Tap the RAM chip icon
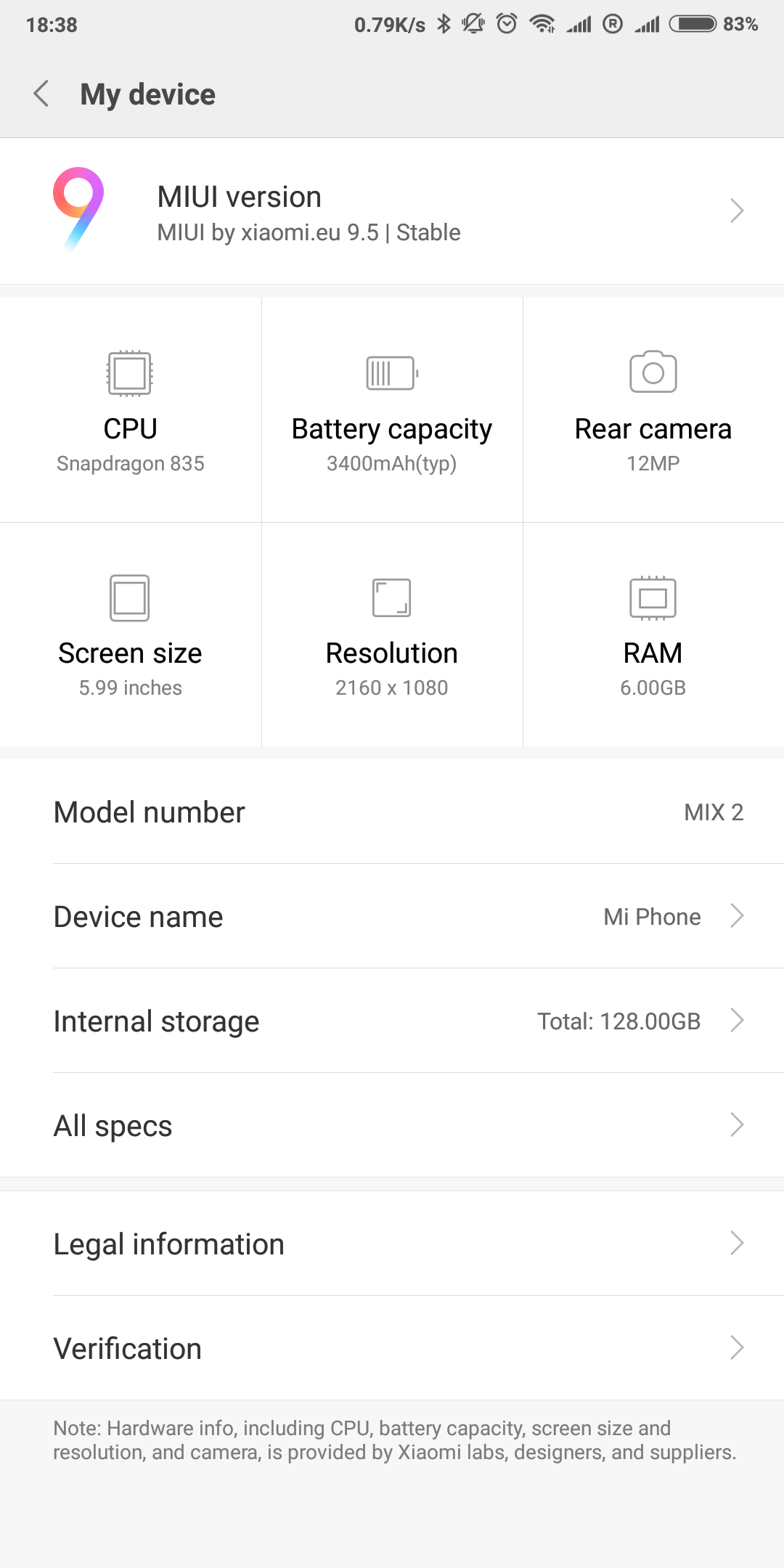The height and width of the screenshot is (1568, 784). [x=652, y=597]
